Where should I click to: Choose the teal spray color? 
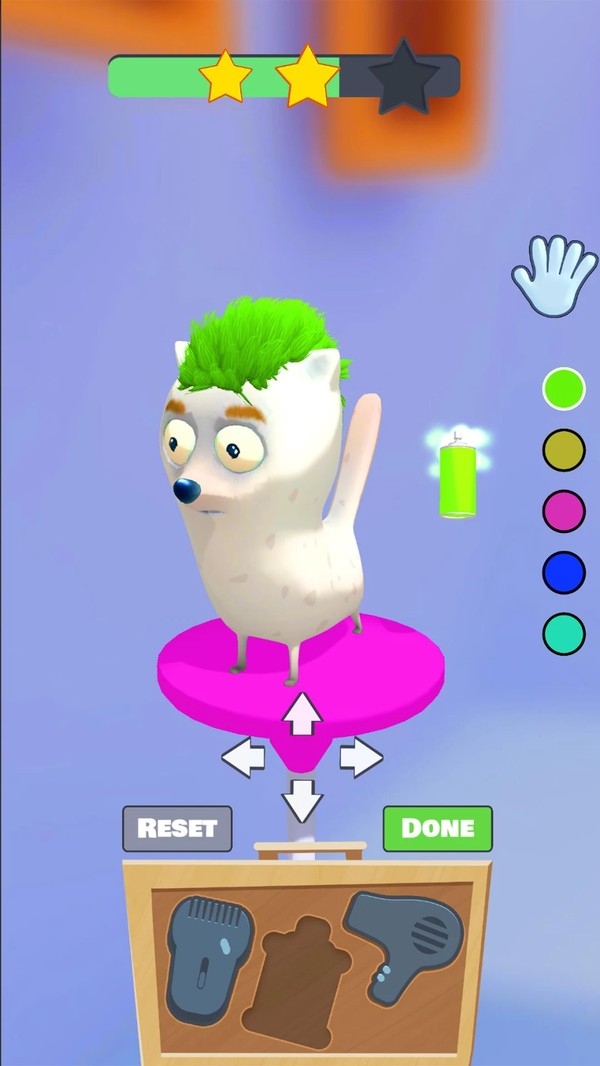pyautogui.click(x=563, y=634)
